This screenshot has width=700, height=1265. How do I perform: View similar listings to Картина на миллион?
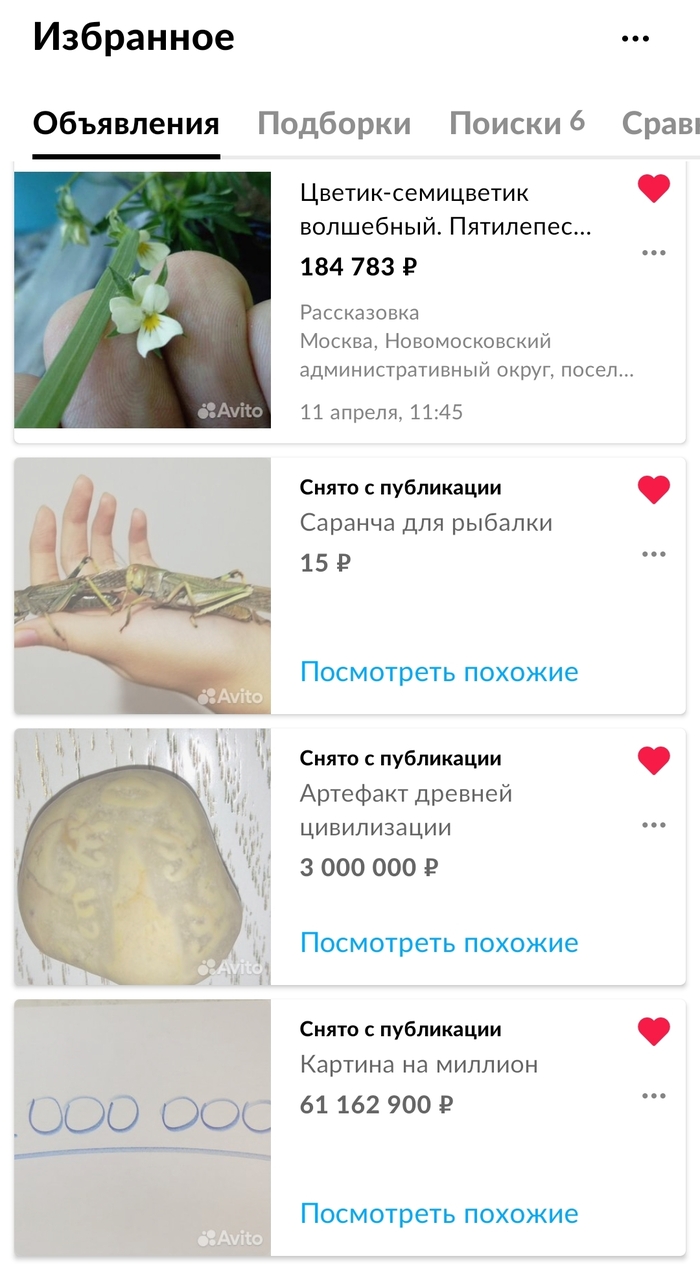coord(439,1214)
